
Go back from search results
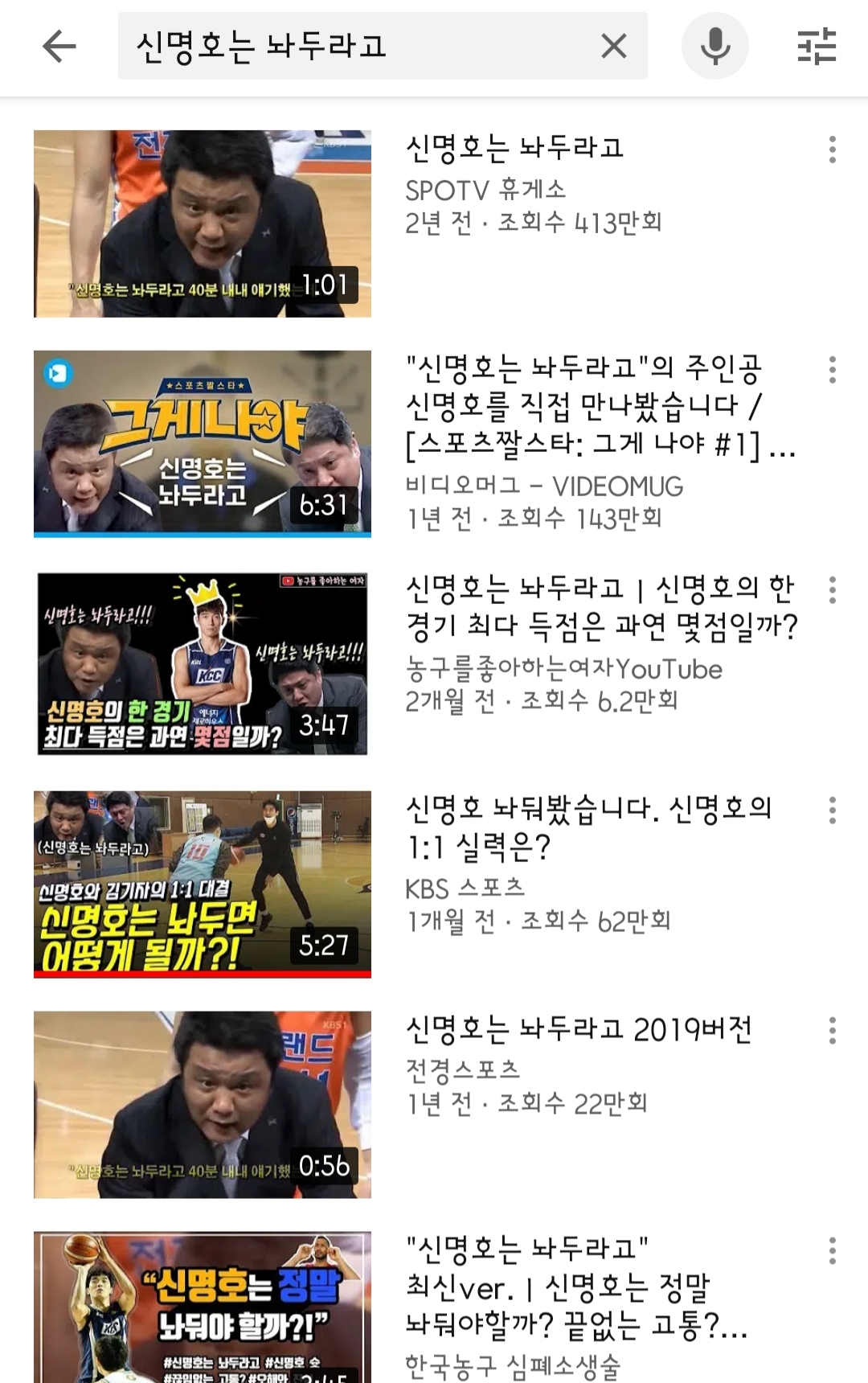tap(59, 46)
